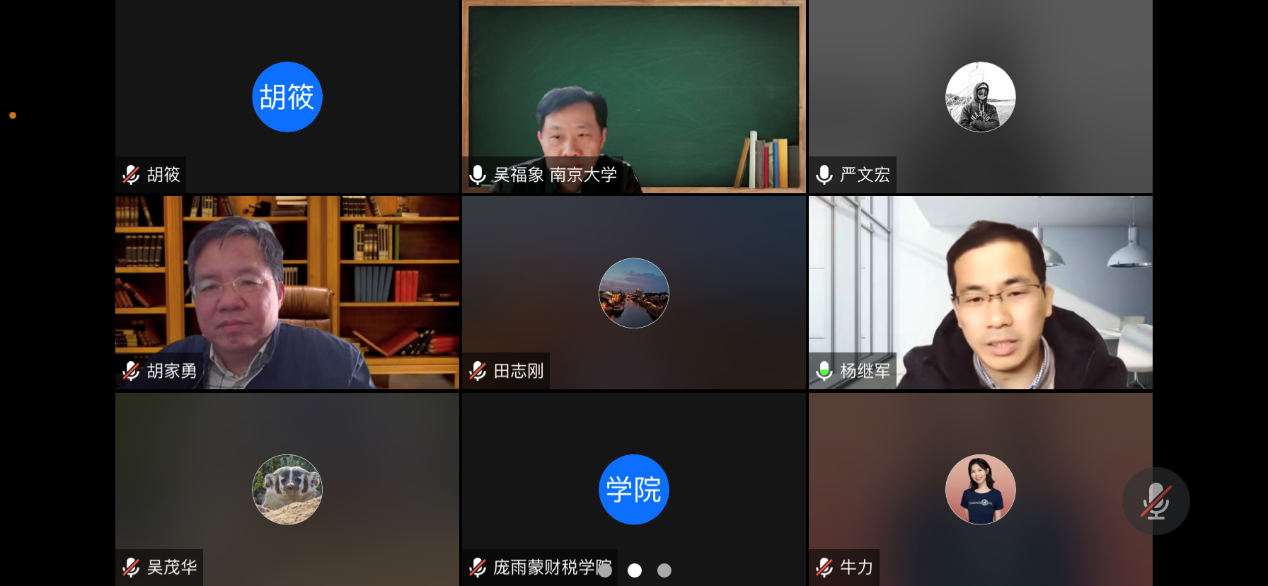Select the 吴福象 南京大学 video tile

click(633, 96)
